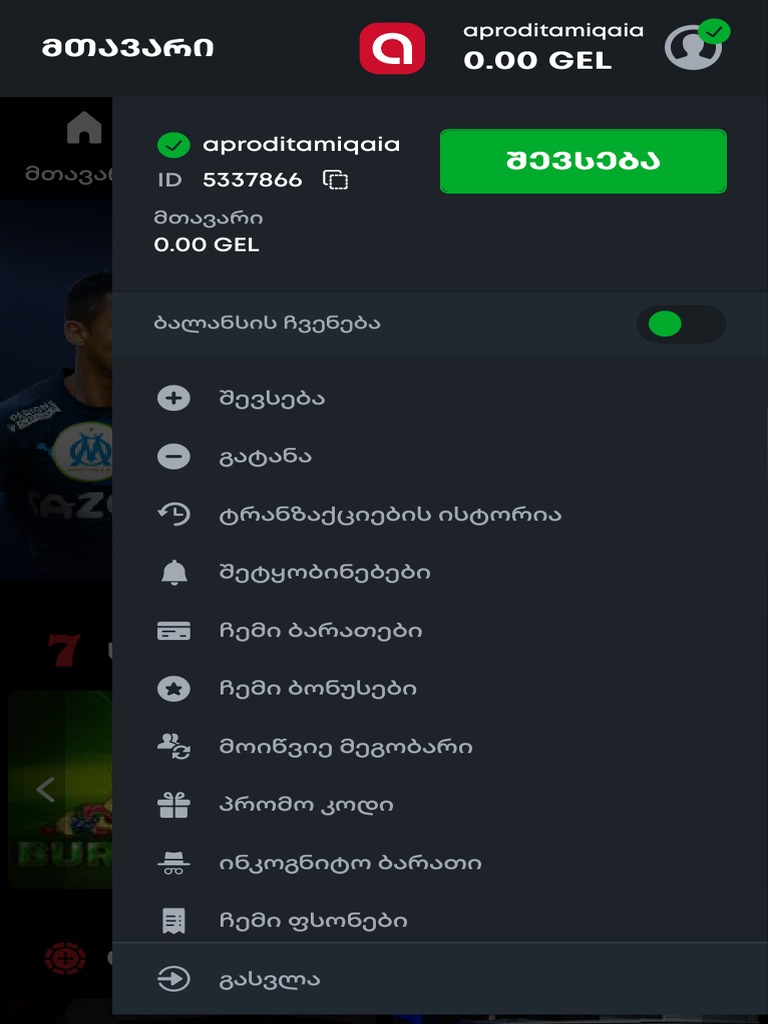Copy the user ID 5337866

(x=336, y=180)
